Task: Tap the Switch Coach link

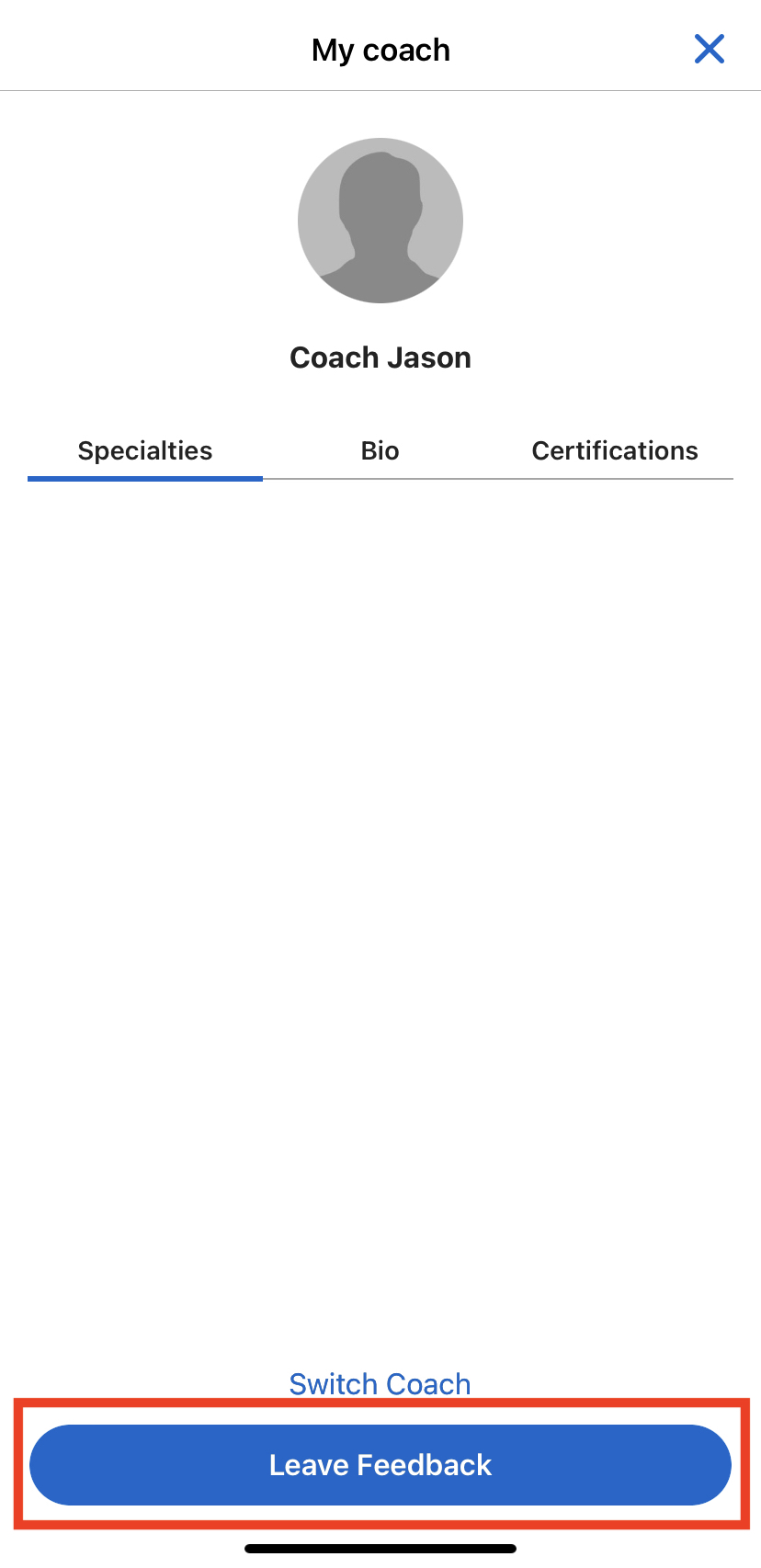Action: (380, 1383)
